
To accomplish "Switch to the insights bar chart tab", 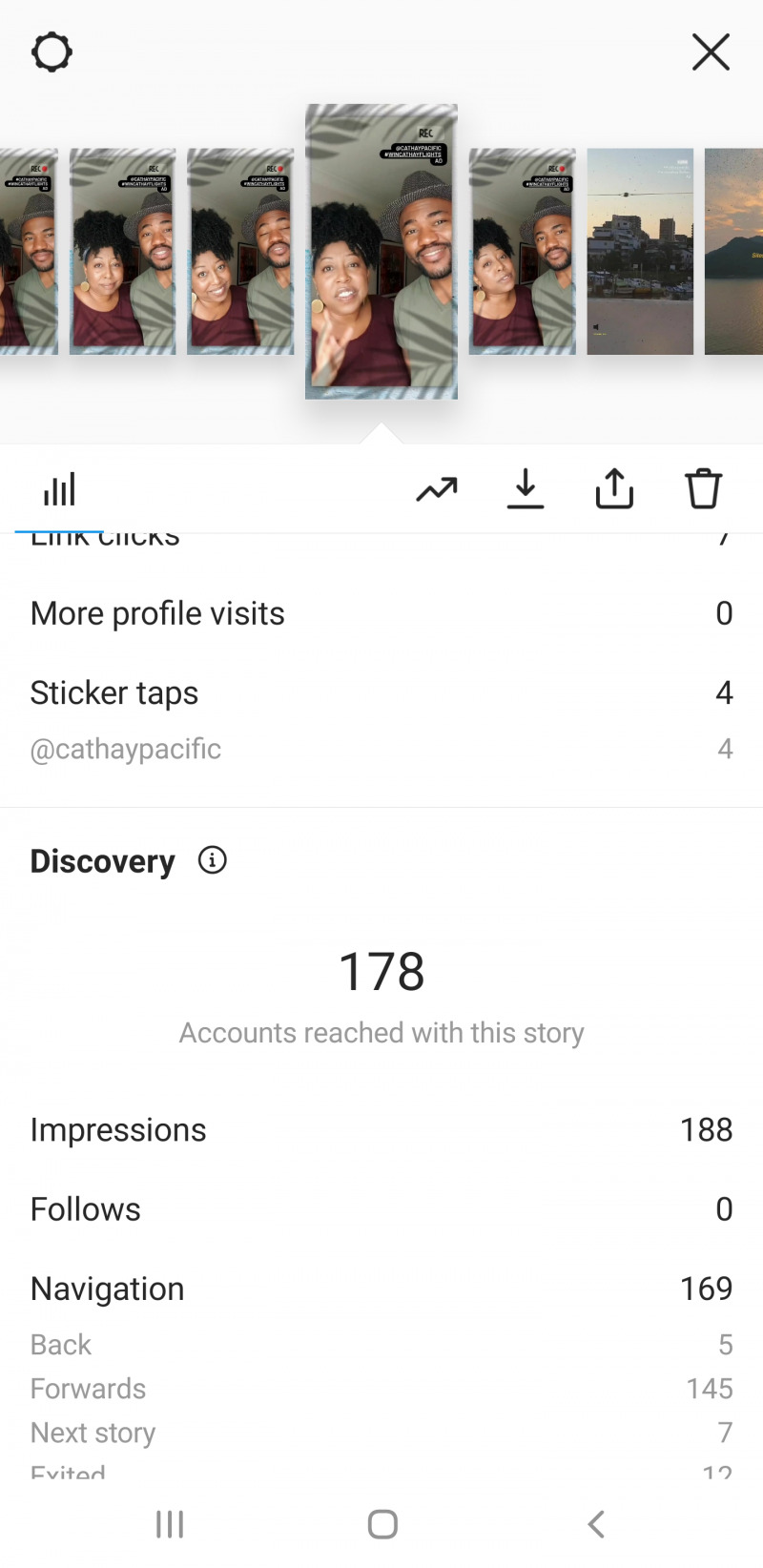I will point(59,490).
